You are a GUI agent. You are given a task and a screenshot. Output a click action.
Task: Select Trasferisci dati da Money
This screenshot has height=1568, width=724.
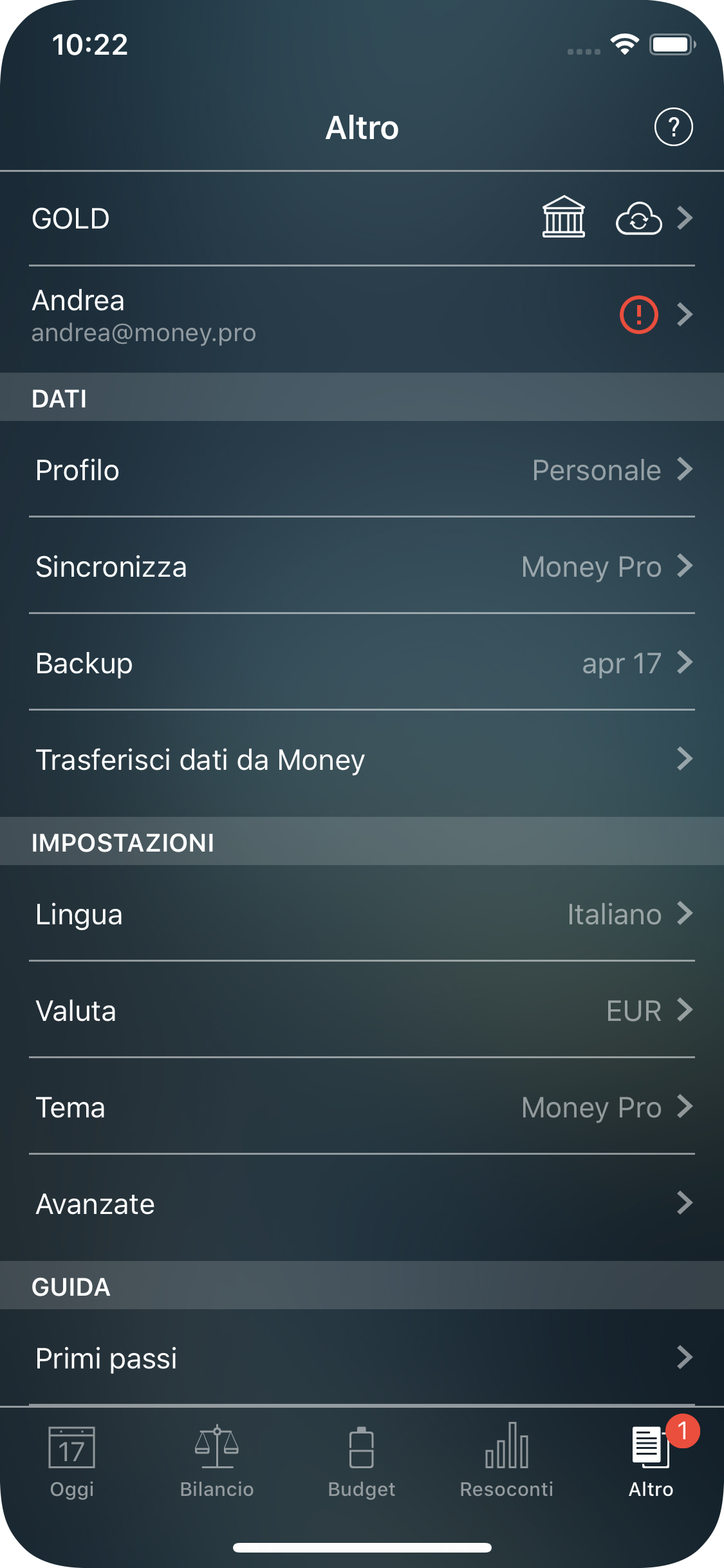[x=362, y=760]
